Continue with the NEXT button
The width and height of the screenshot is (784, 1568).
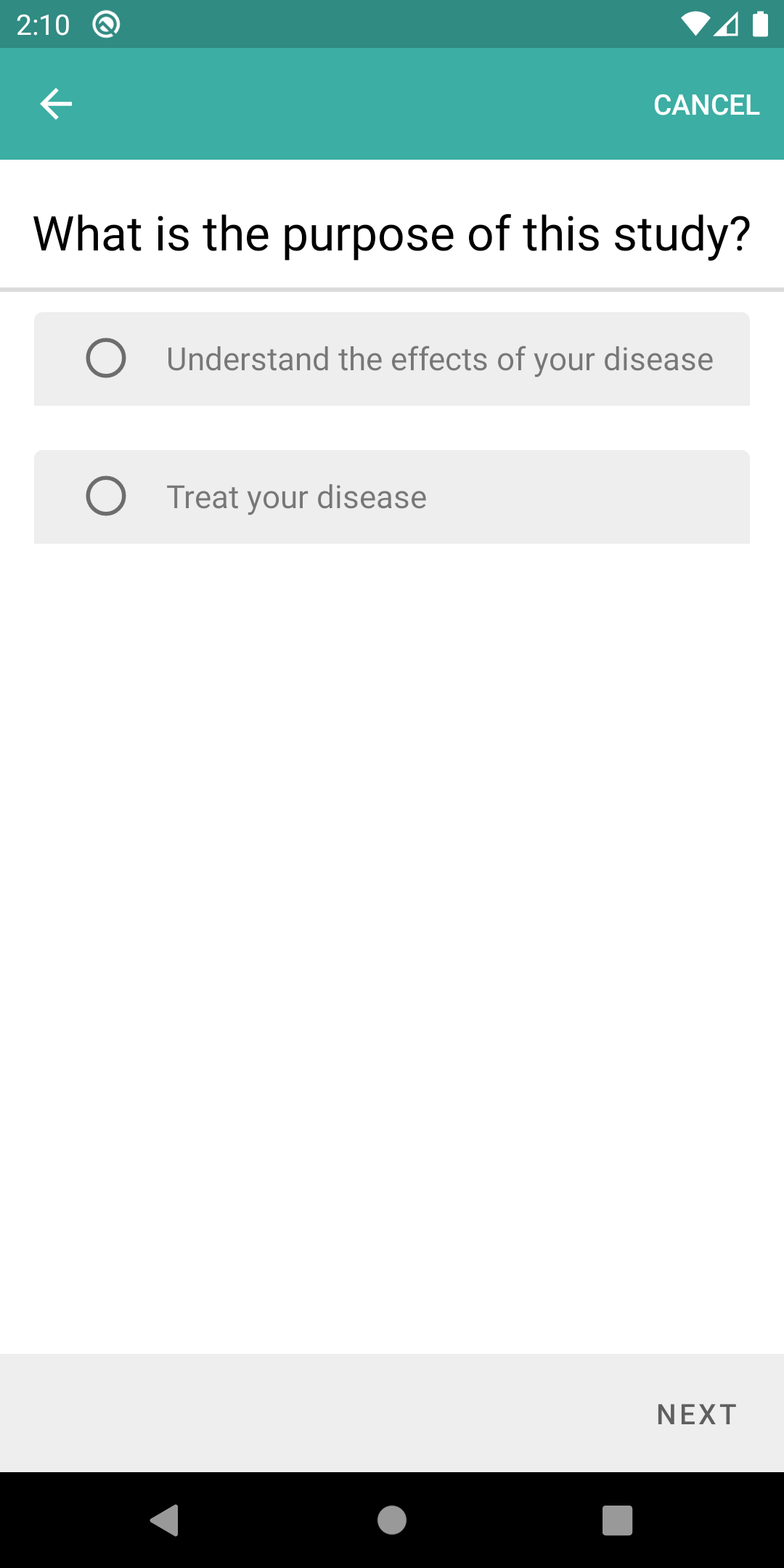pyautogui.click(x=696, y=1414)
